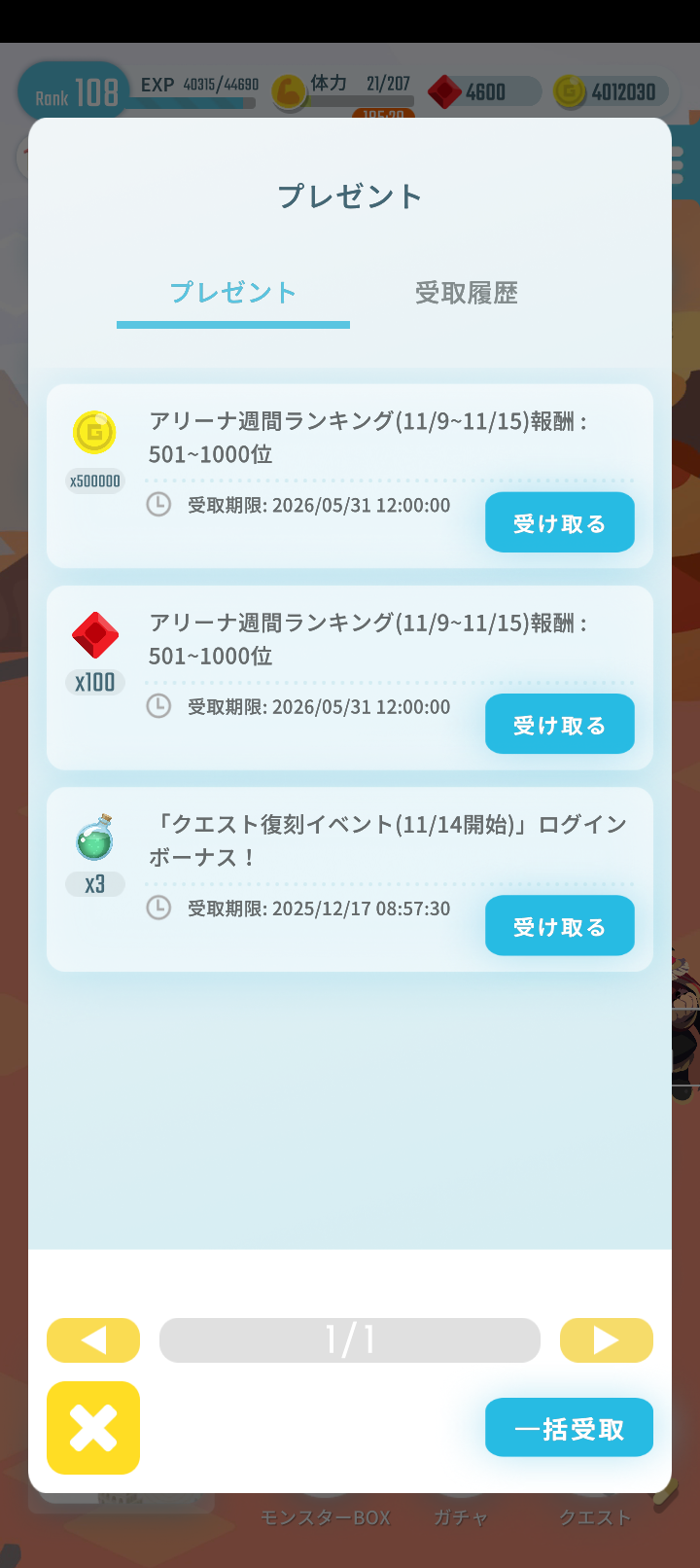This screenshot has width=700, height=1568.
Task: Open the クエスト section from the bottom navigation
Action: [594, 1516]
